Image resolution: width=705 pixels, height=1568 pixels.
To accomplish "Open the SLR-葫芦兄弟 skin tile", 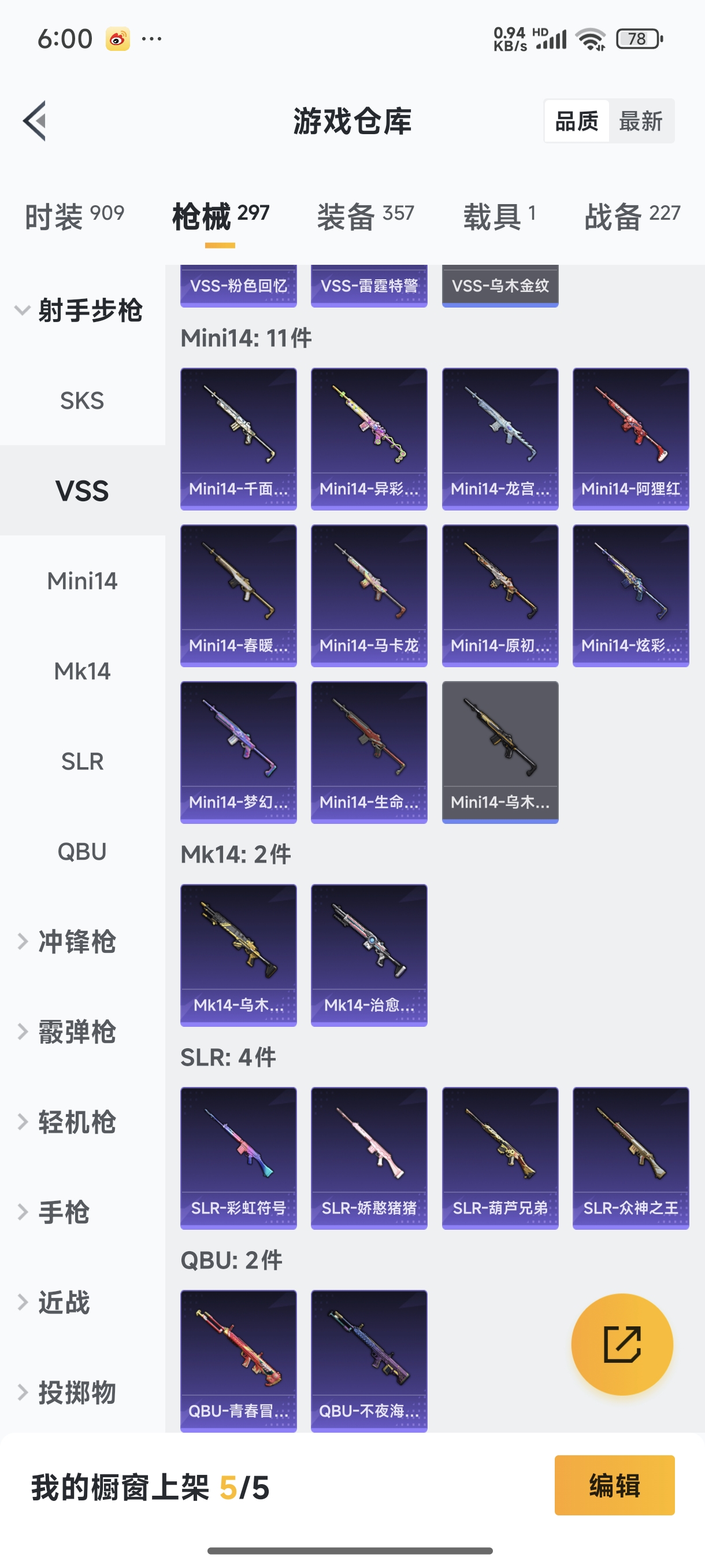I will 499,1157.
